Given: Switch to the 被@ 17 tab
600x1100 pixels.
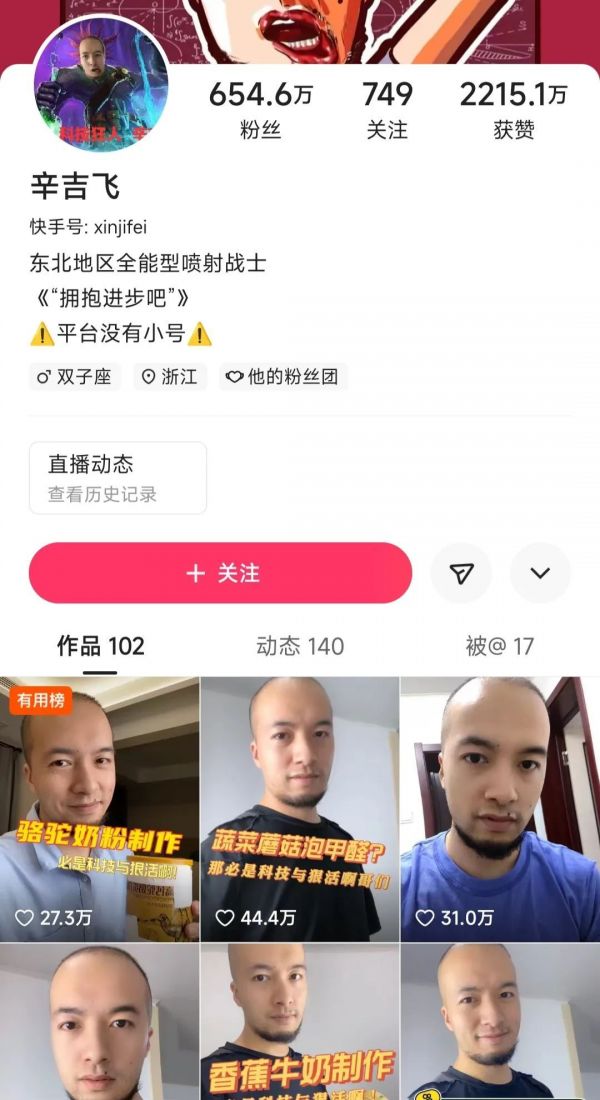Looking at the screenshot, I should tap(499, 646).
